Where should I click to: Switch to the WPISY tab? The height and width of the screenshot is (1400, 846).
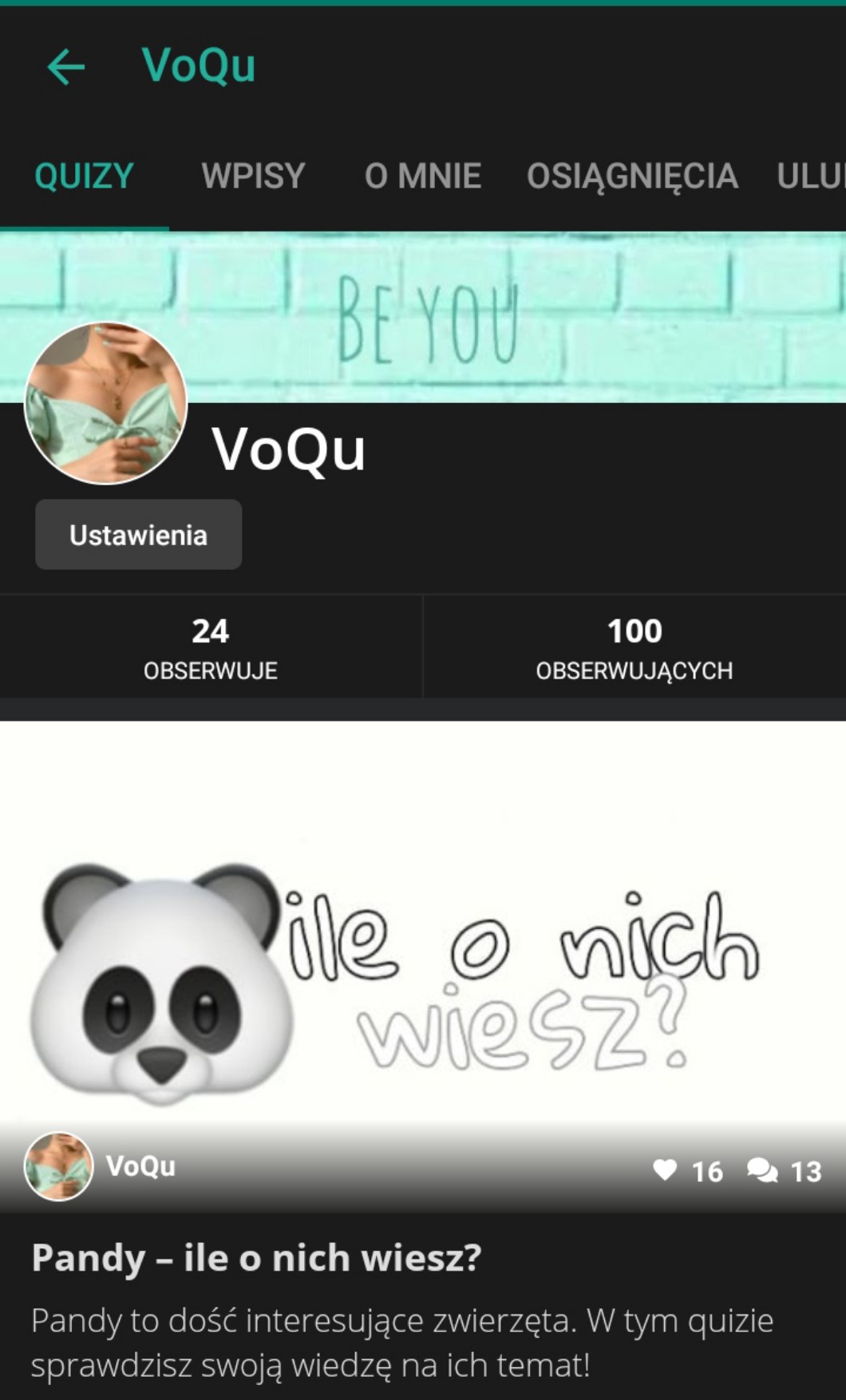pos(253,176)
